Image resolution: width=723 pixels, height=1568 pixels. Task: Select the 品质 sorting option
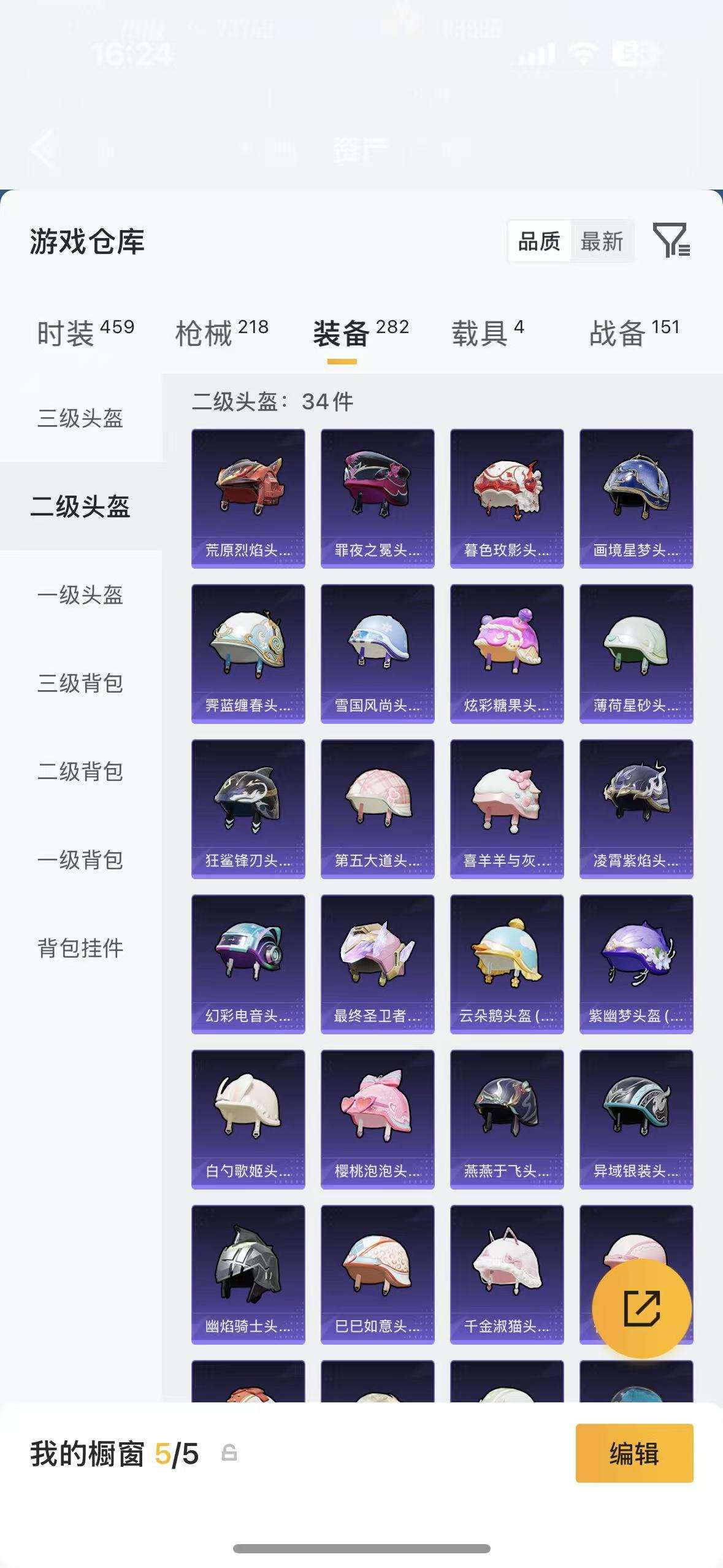[538, 242]
